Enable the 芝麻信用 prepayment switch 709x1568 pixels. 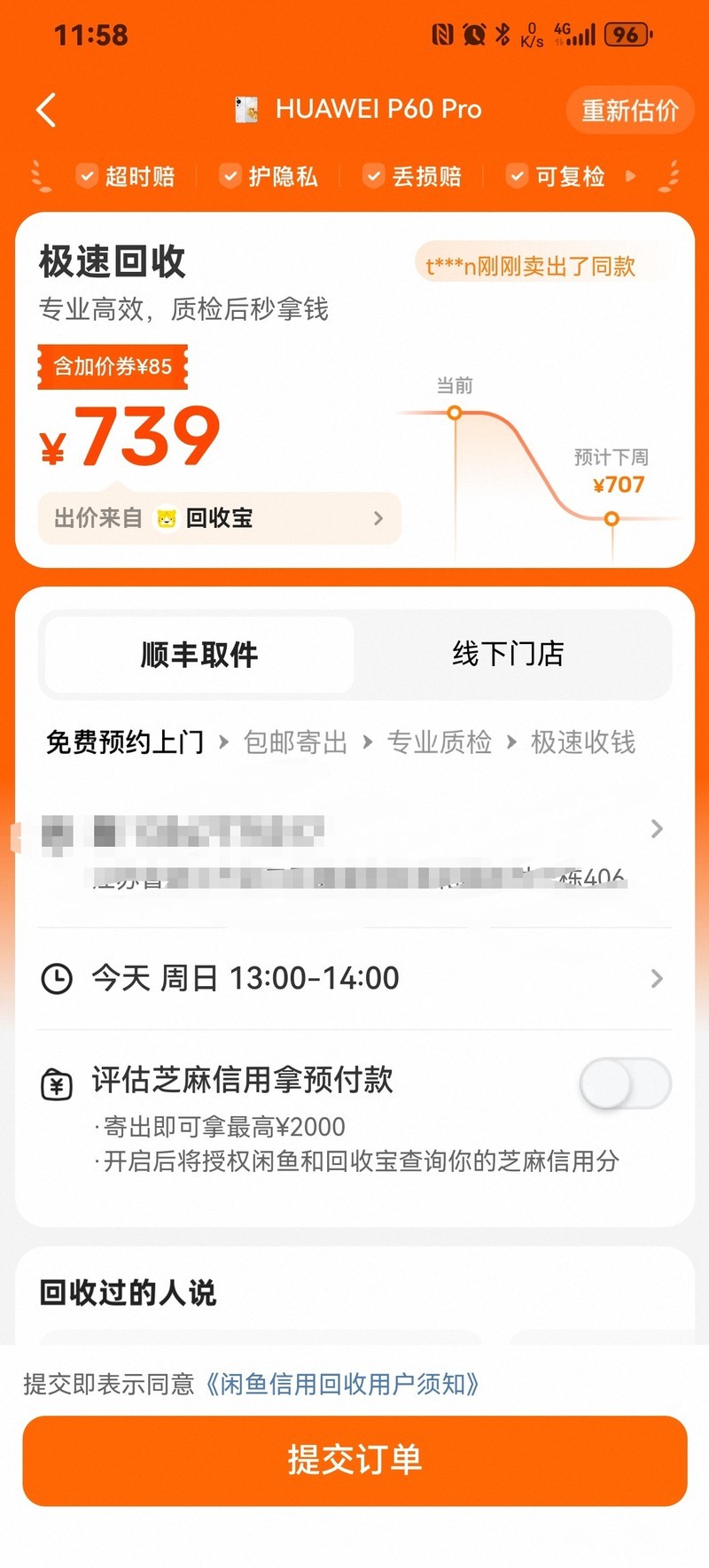click(625, 1083)
